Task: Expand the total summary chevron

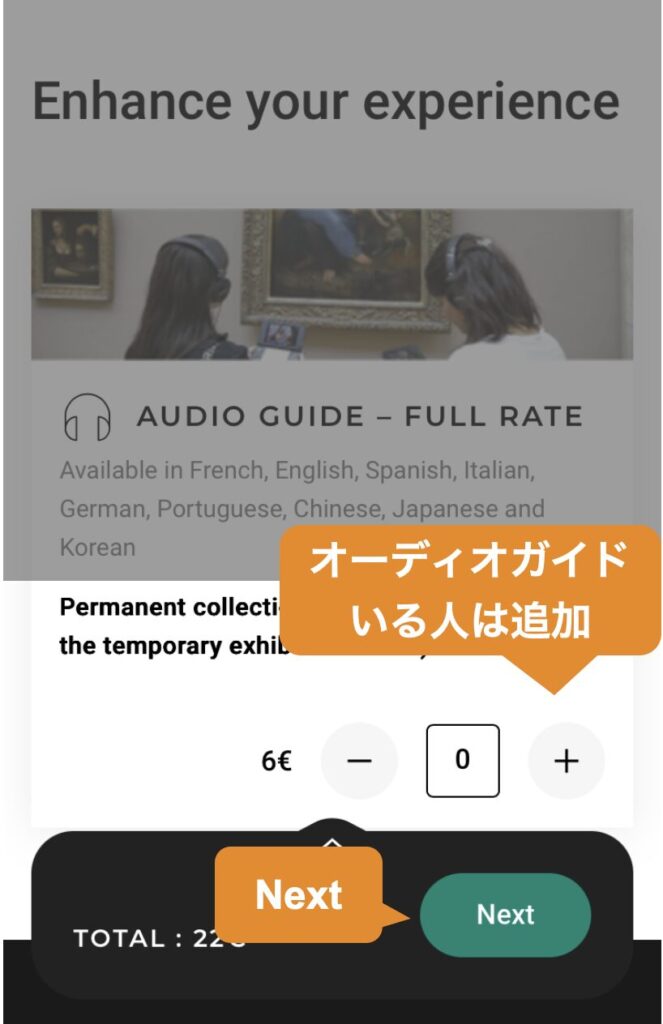Action: click(332, 840)
